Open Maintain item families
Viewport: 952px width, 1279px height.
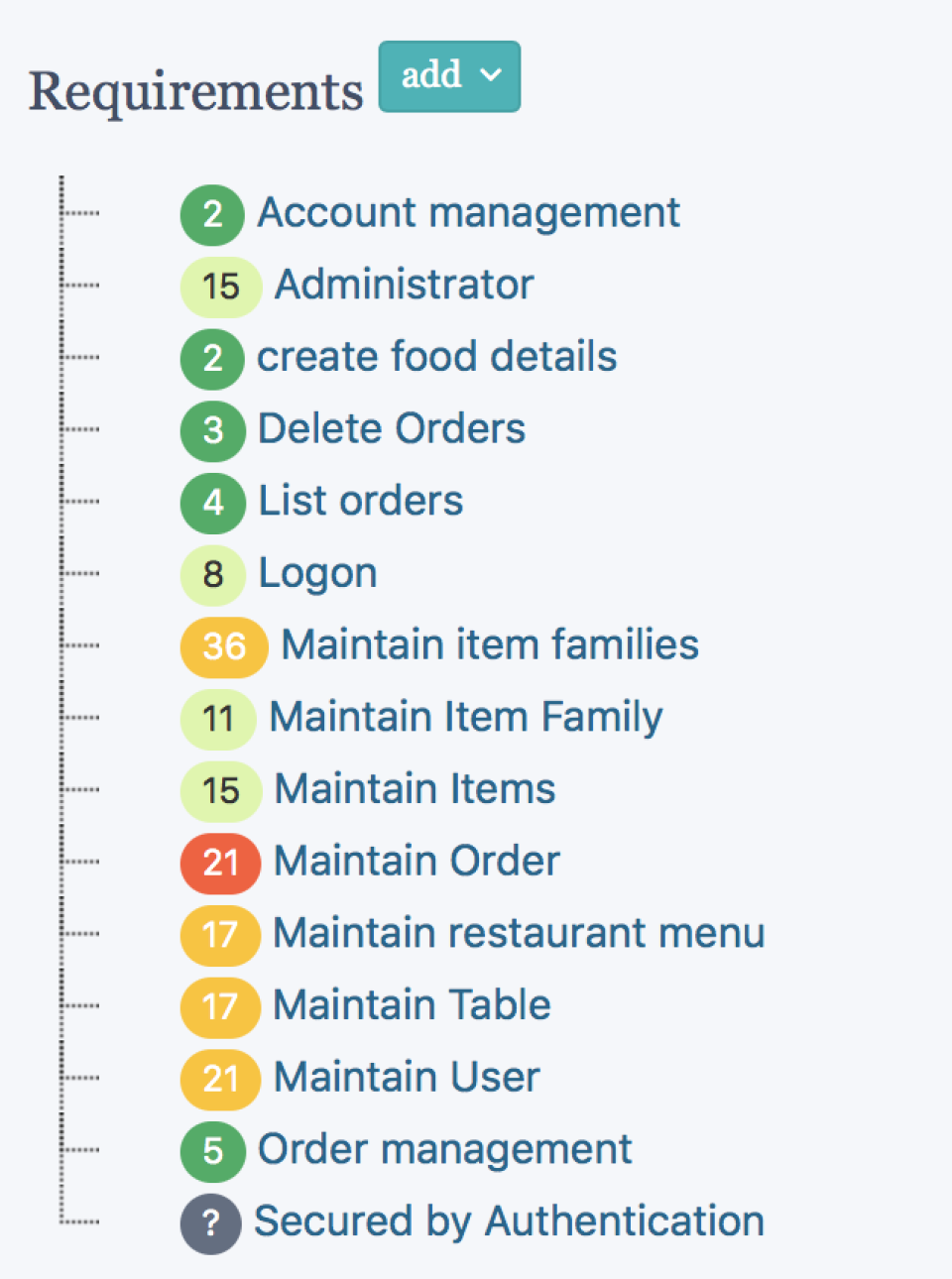coord(490,645)
